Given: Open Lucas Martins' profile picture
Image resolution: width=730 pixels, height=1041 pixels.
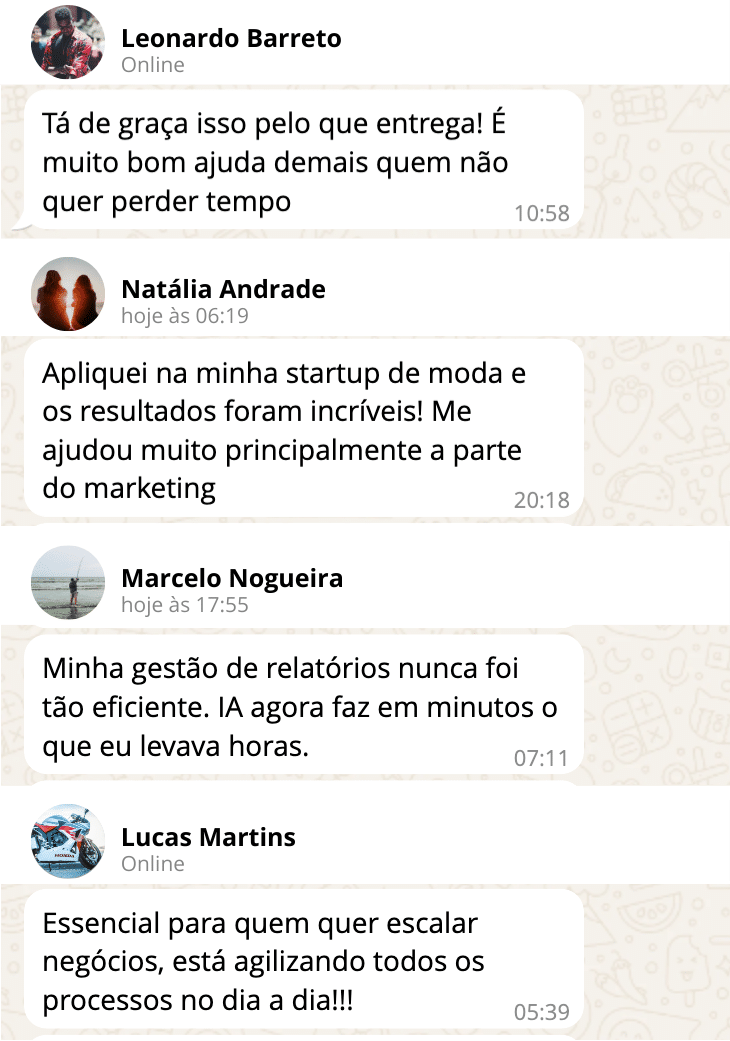Looking at the screenshot, I should tap(67, 844).
